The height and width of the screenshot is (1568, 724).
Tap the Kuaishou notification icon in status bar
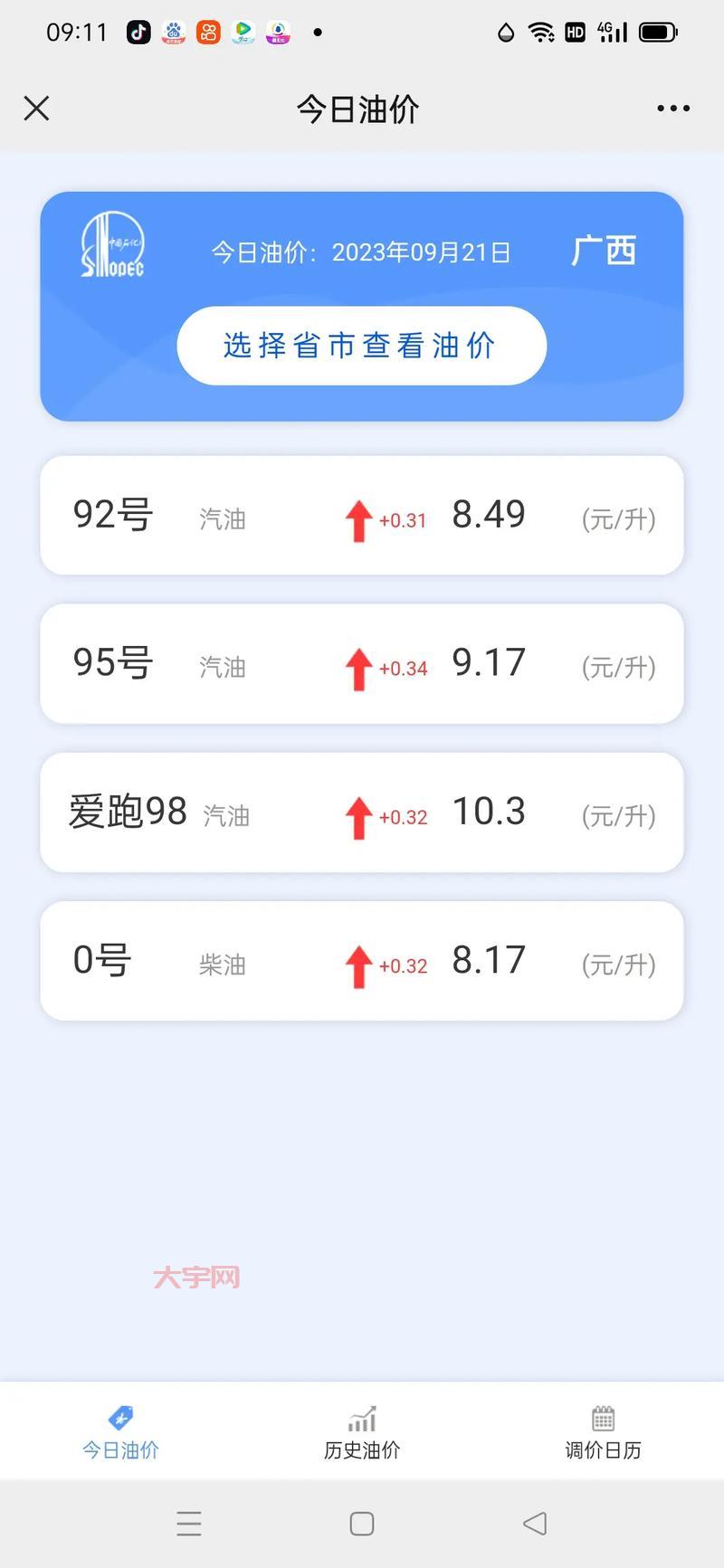click(x=207, y=32)
